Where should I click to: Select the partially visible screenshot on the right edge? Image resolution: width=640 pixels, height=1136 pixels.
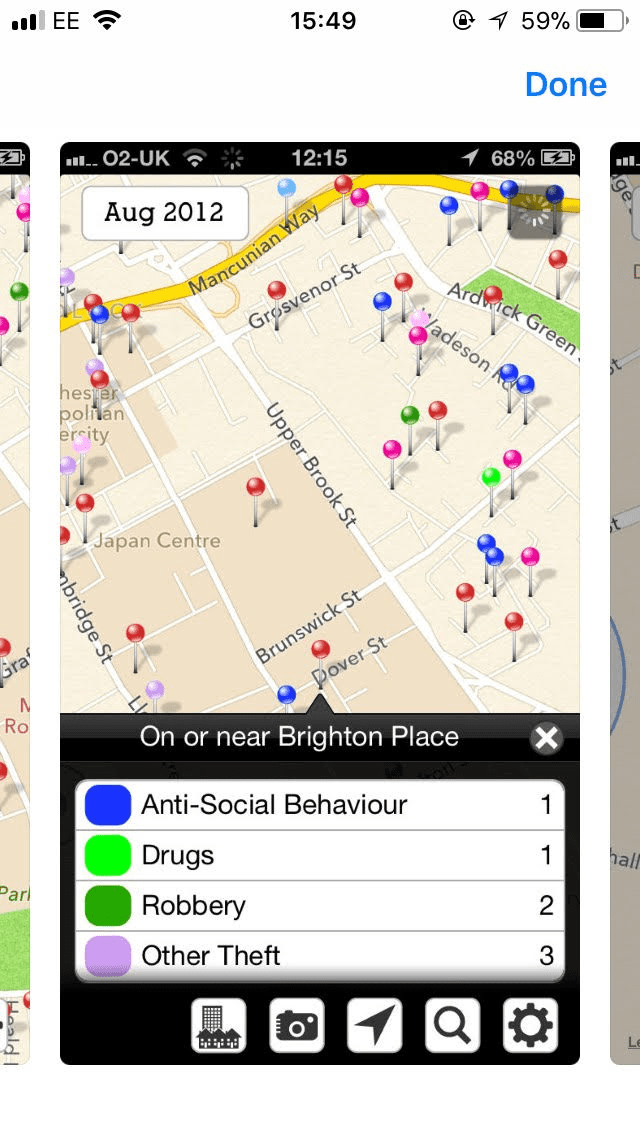[x=625, y=600]
